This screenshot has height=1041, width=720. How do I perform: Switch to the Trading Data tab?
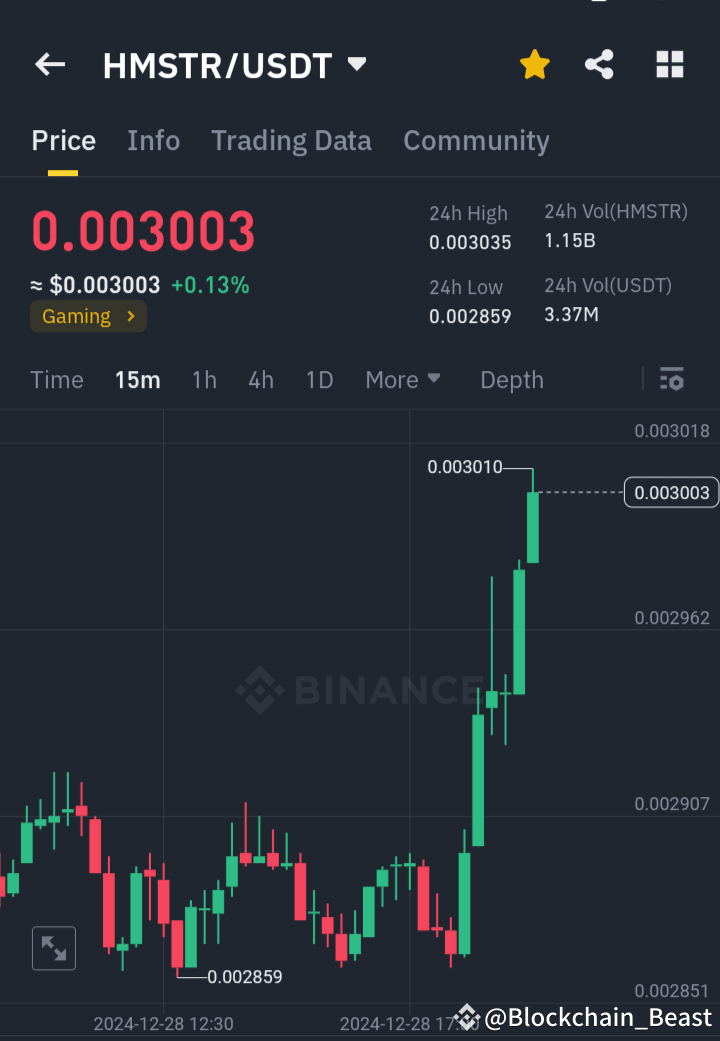pyautogui.click(x=291, y=140)
